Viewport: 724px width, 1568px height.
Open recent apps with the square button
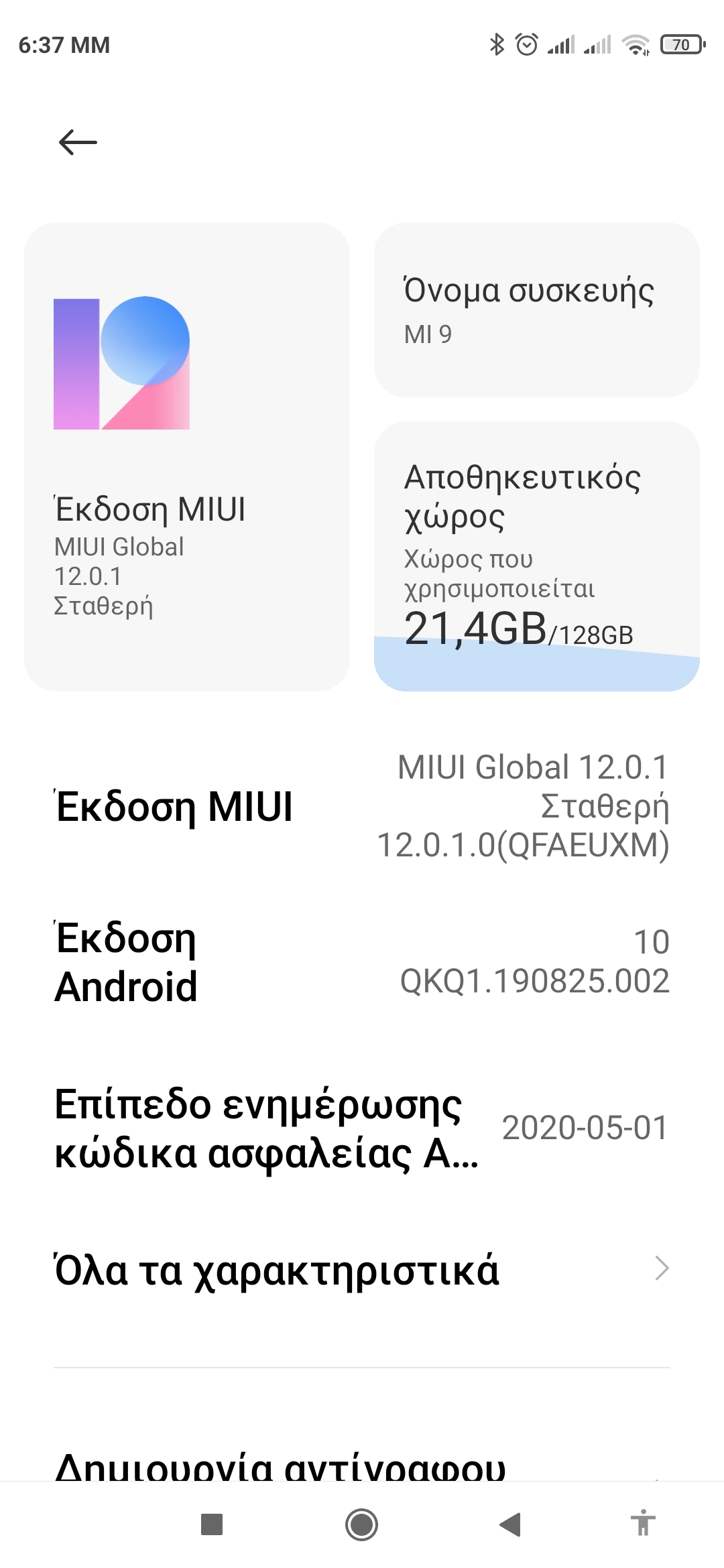coord(212,1524)
